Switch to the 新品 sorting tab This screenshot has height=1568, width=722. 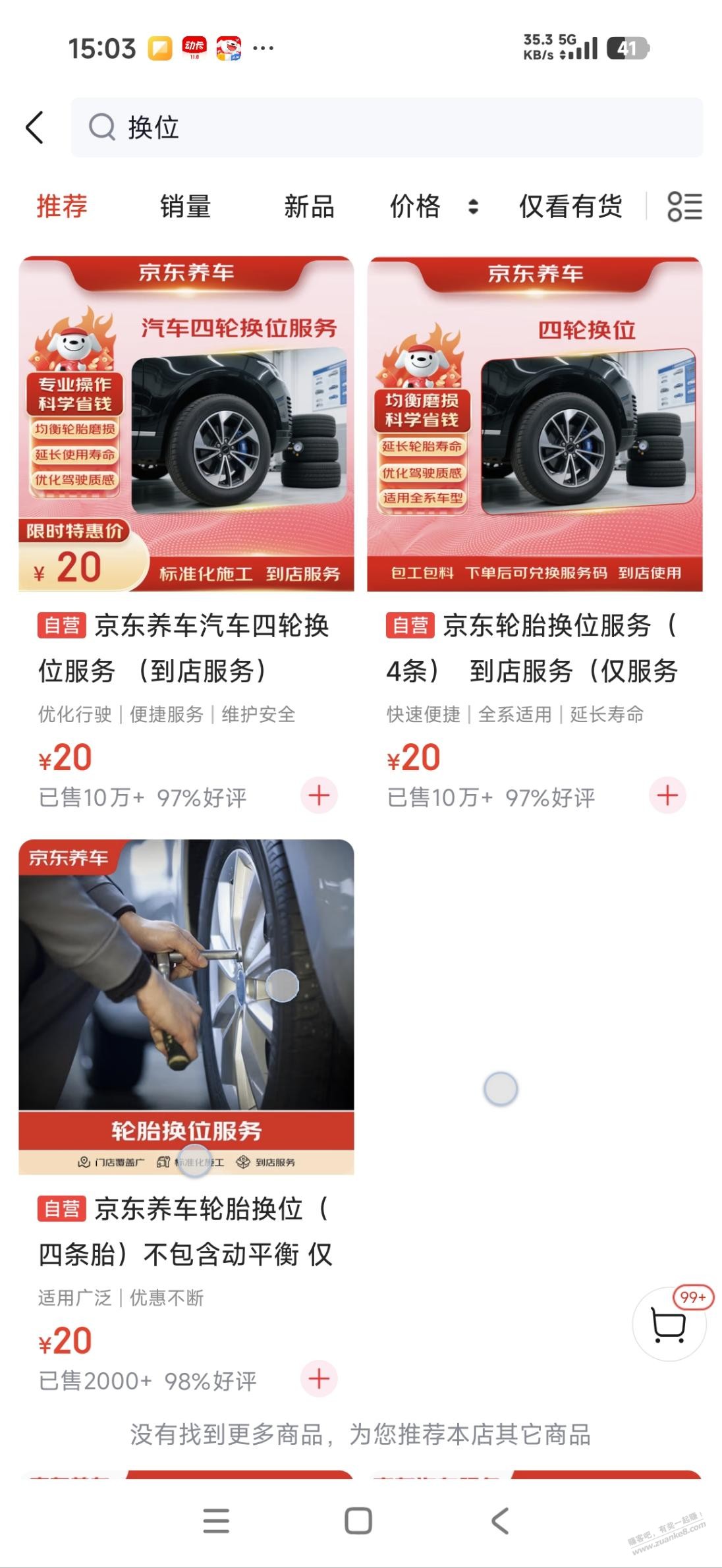coord(310,207)
